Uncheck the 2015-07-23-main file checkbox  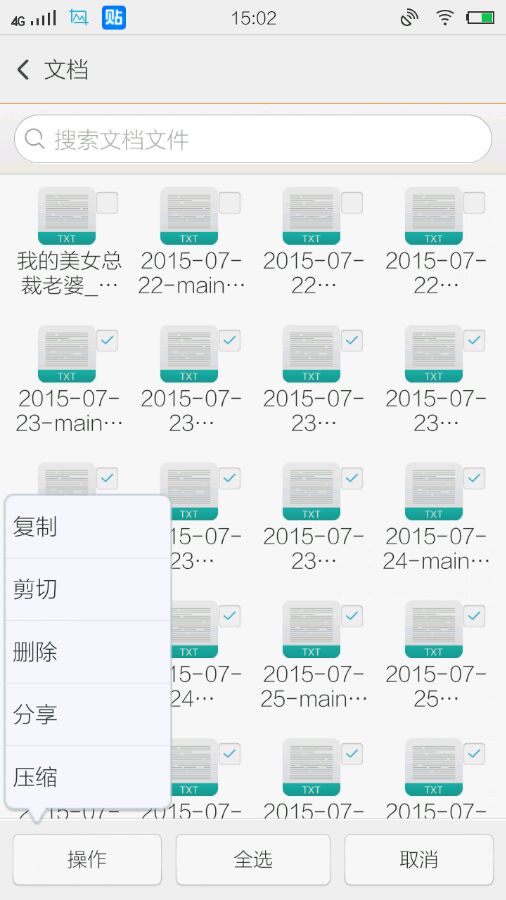[107, 340]
